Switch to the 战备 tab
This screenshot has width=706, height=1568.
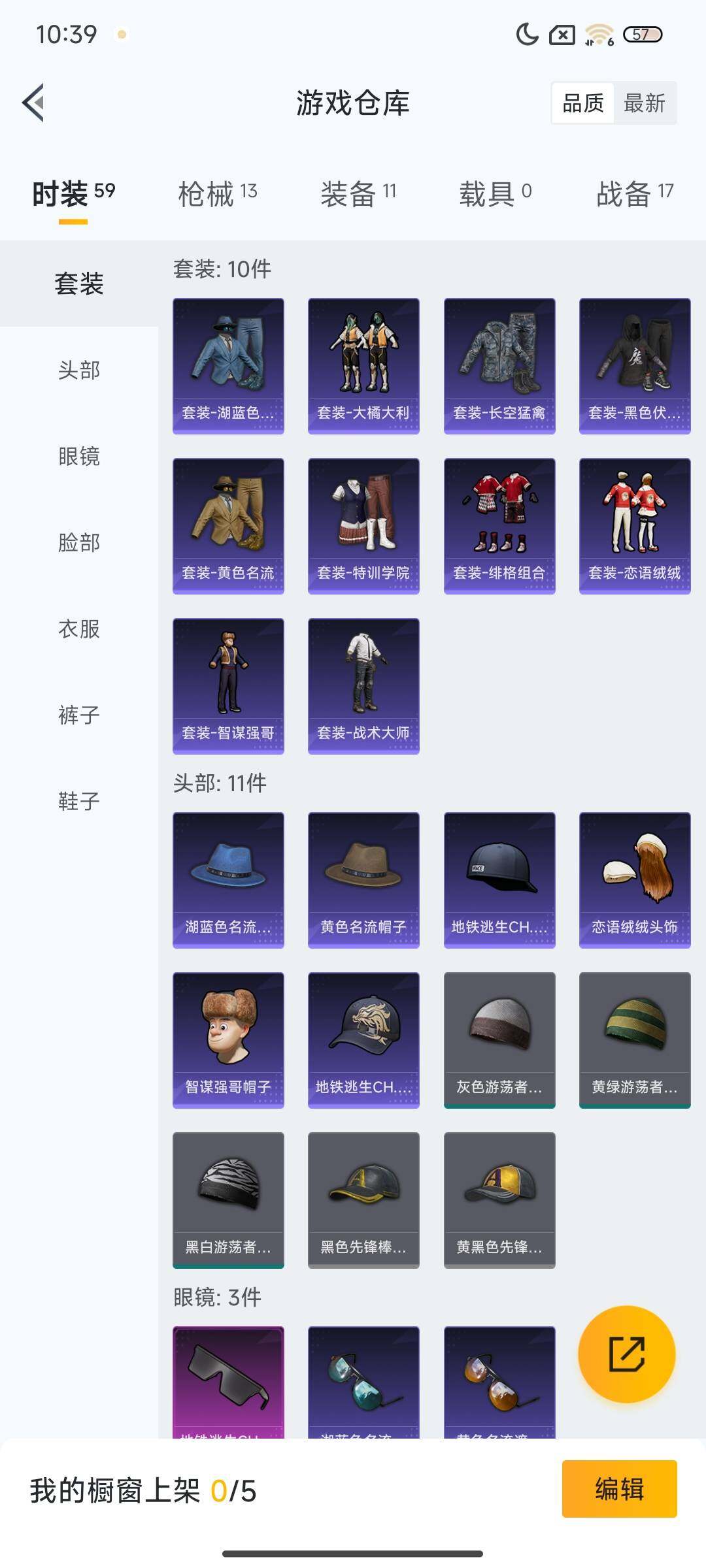634,193
